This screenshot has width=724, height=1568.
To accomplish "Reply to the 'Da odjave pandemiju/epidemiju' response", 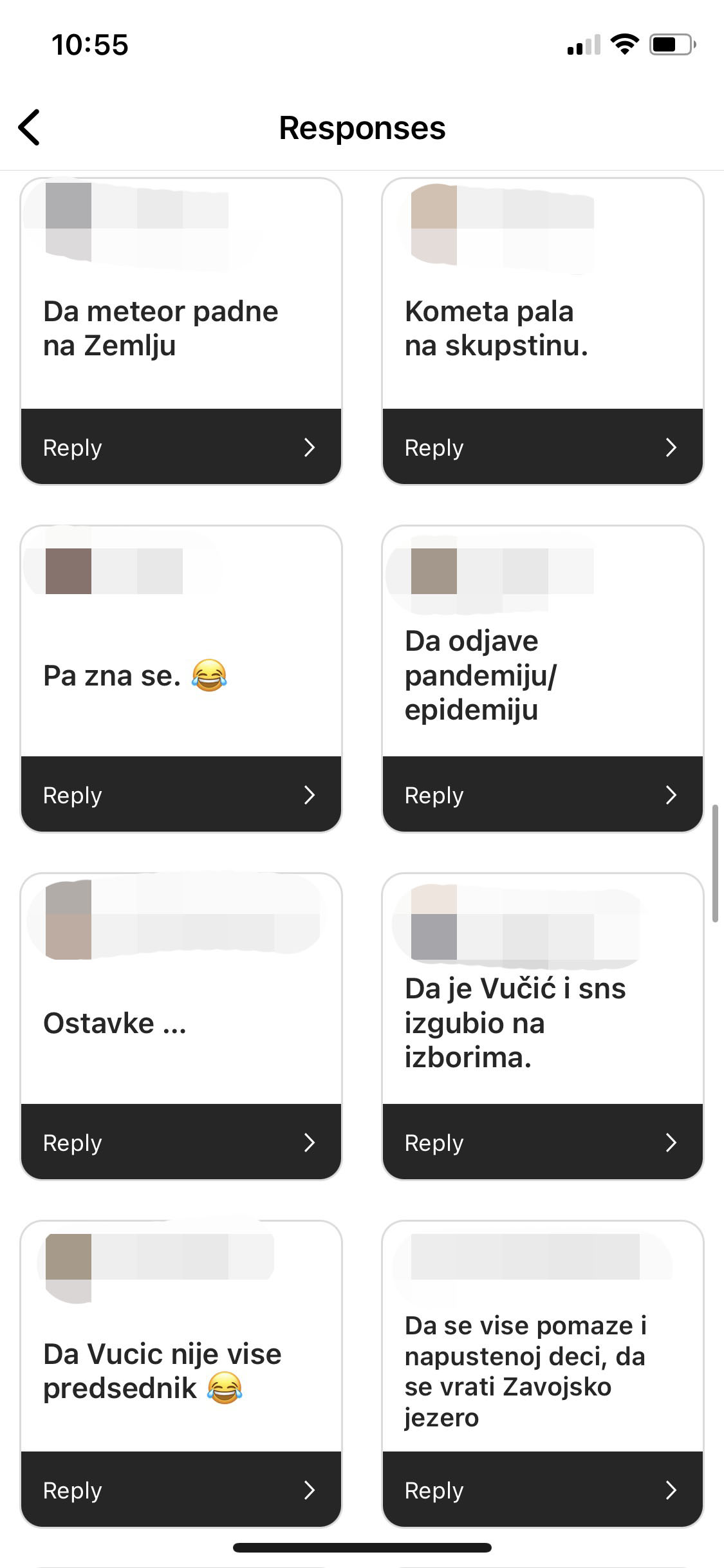I will pos(543,794).
